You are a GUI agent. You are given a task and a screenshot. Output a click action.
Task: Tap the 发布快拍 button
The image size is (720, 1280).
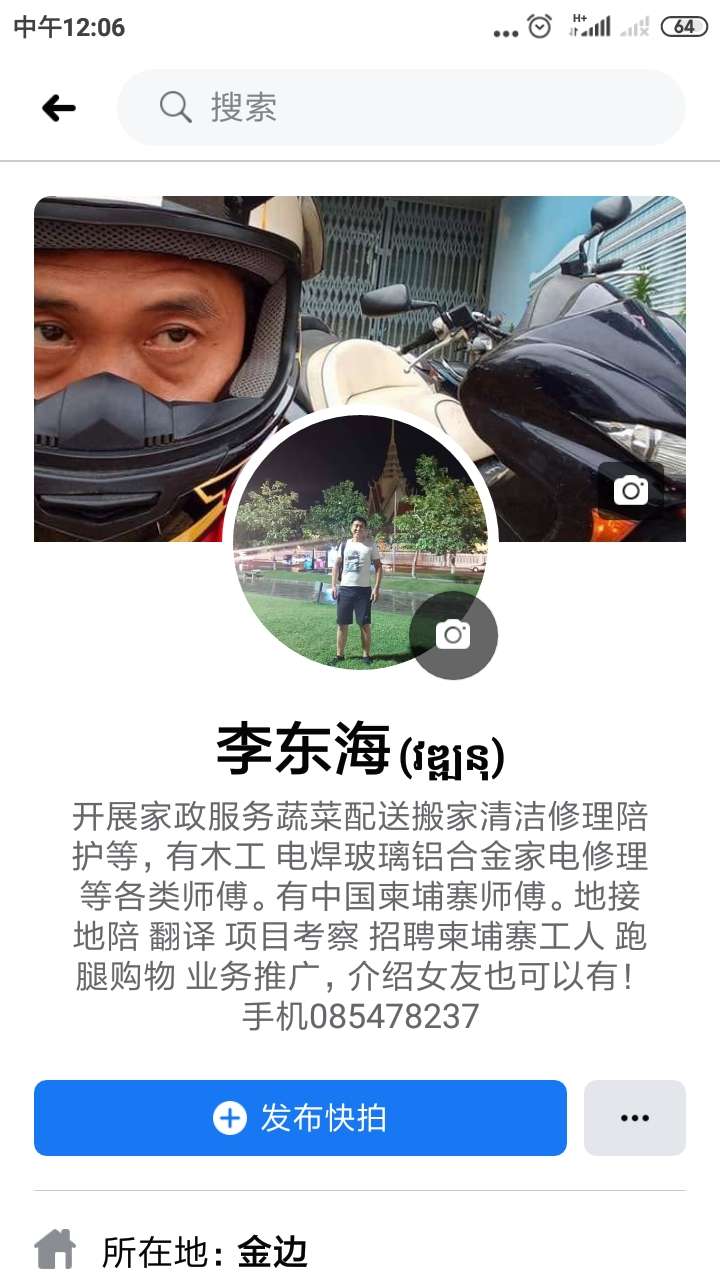tap(300, 1118)
